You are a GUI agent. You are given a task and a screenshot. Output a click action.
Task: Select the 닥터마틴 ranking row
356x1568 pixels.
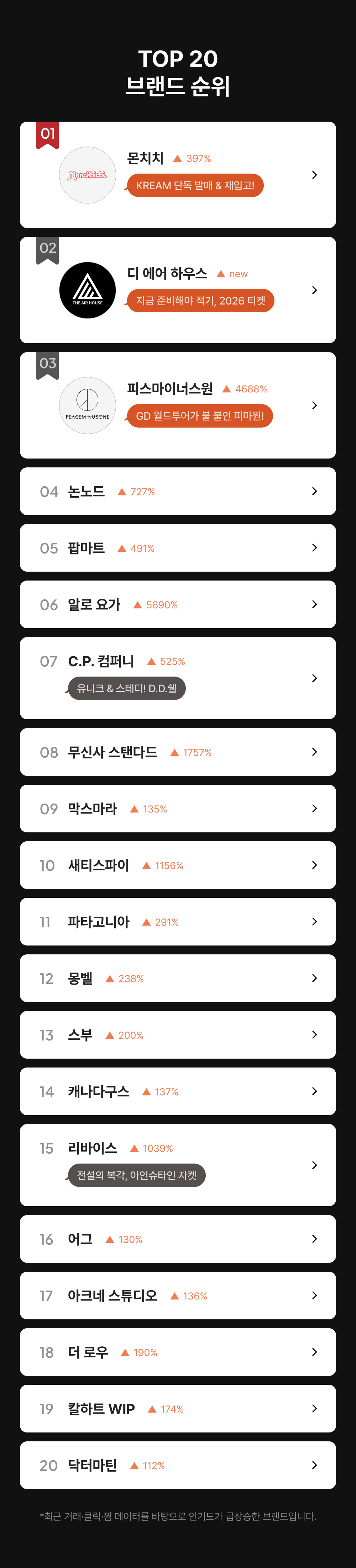point(177,1465)
